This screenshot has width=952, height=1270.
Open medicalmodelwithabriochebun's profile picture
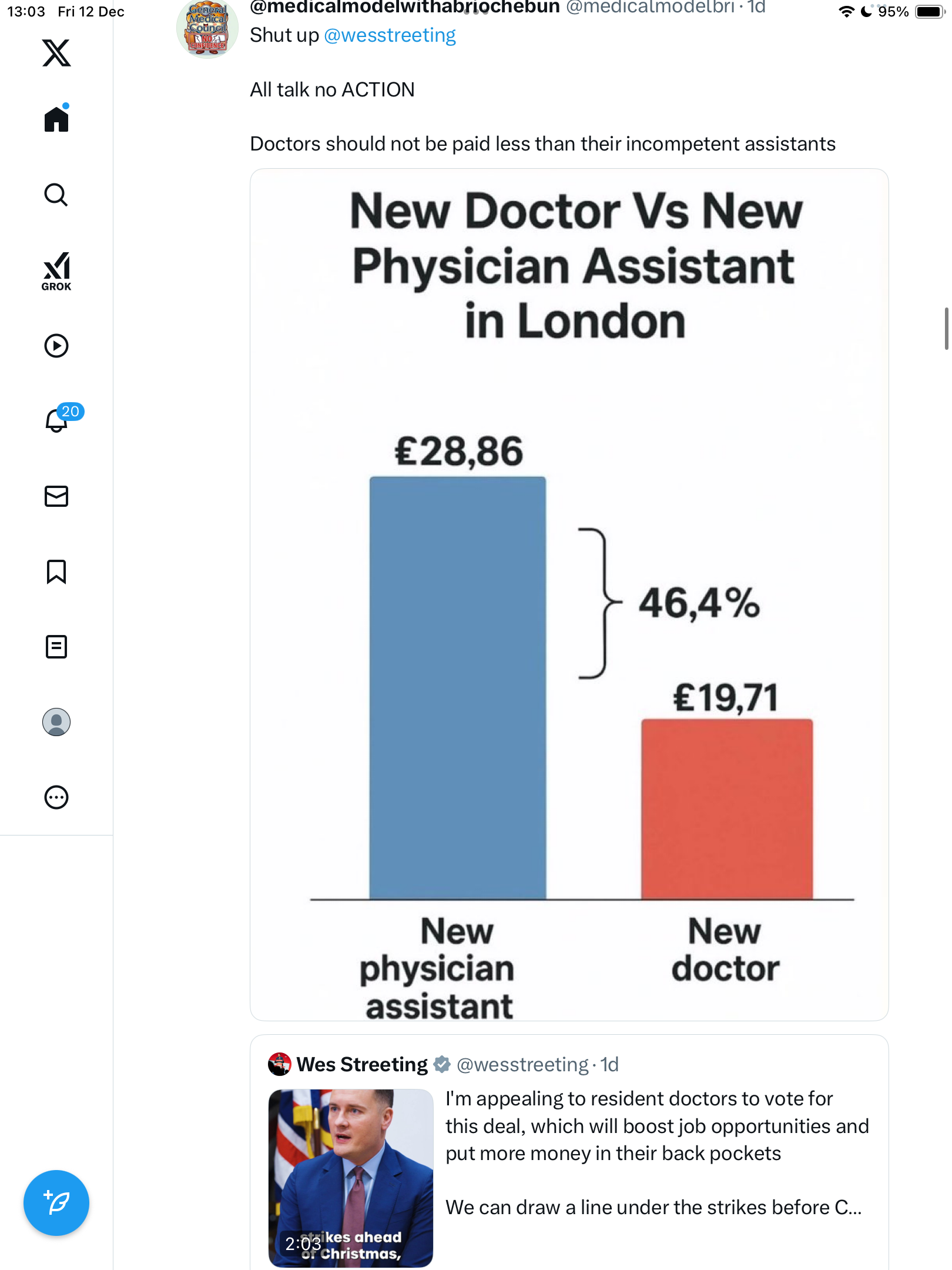(x=207, y=28)
